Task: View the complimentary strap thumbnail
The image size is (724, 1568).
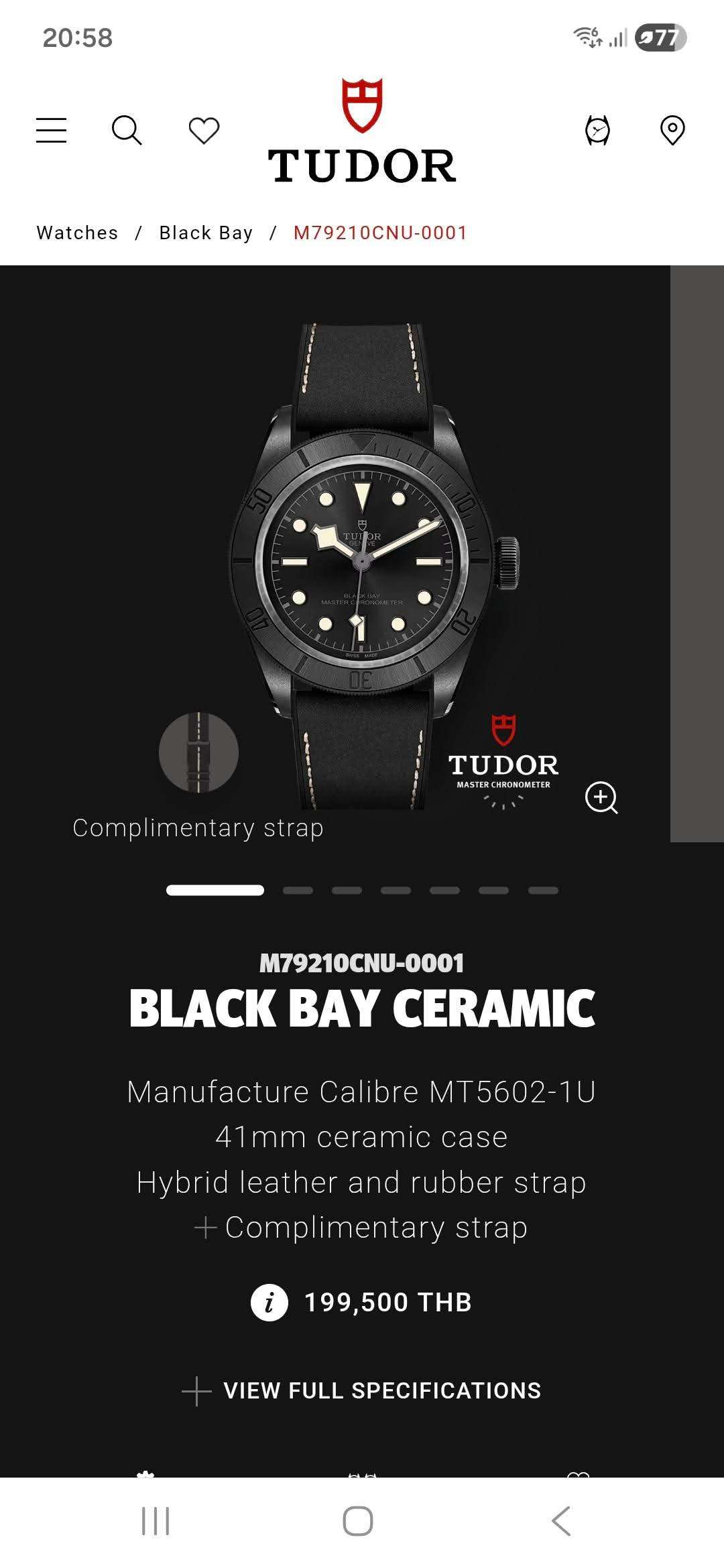Action: pos(198,753)
